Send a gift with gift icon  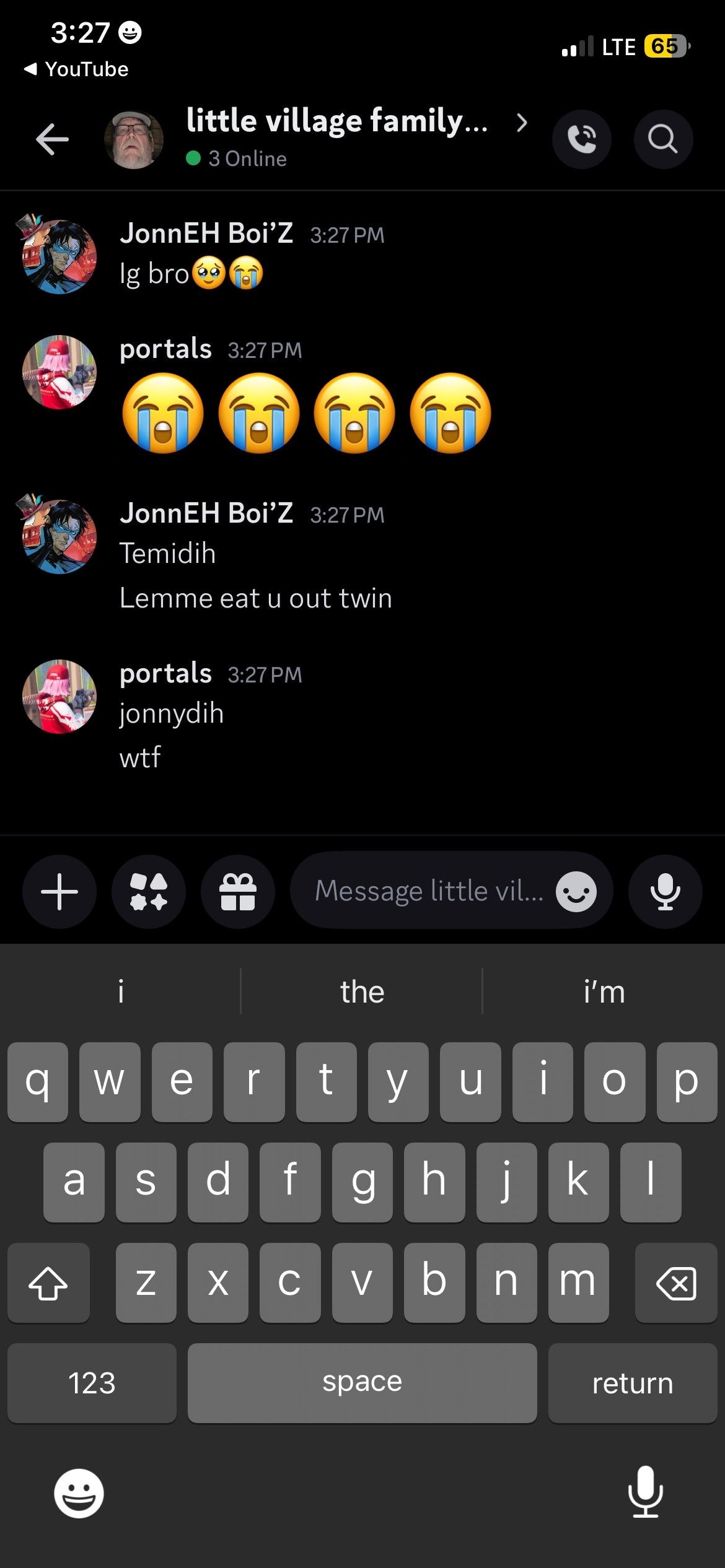(x=238, y=892)
